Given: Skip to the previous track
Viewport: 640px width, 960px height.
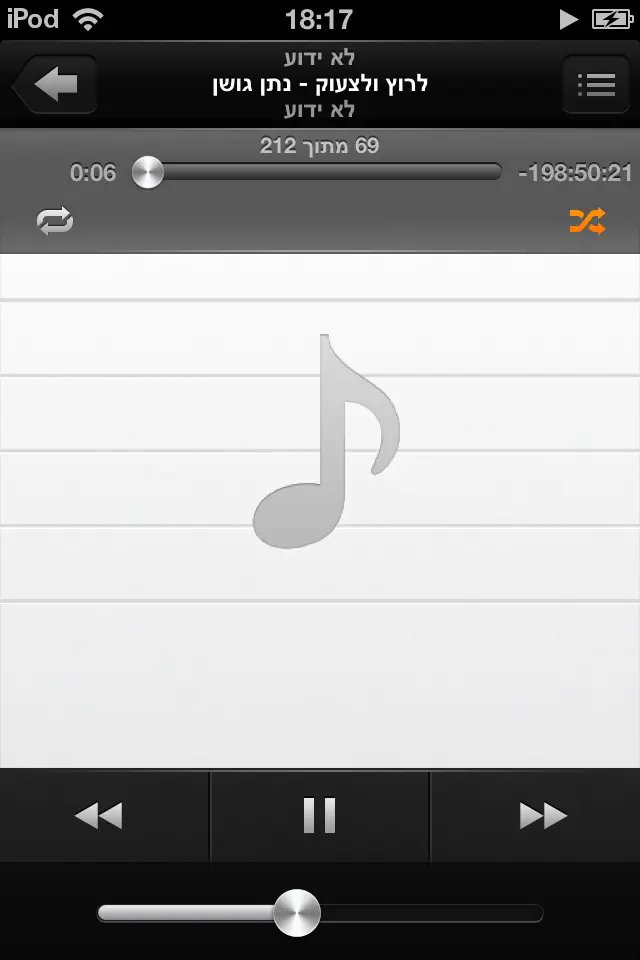Looking at the screenshot, I should tap(99, 816).
